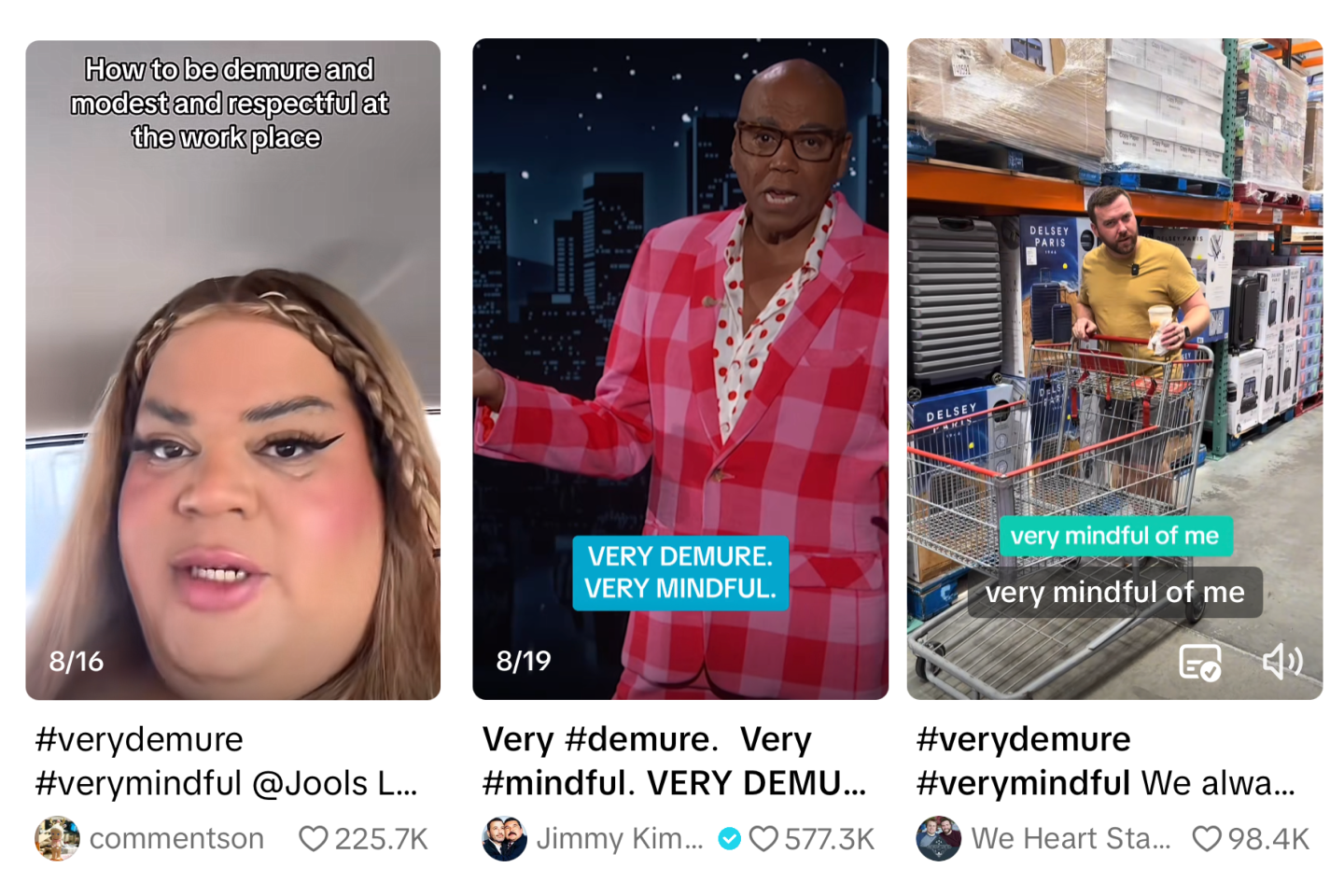
Task: Like the commentson video with 225.7K likes
Action: tap(314, 838)
